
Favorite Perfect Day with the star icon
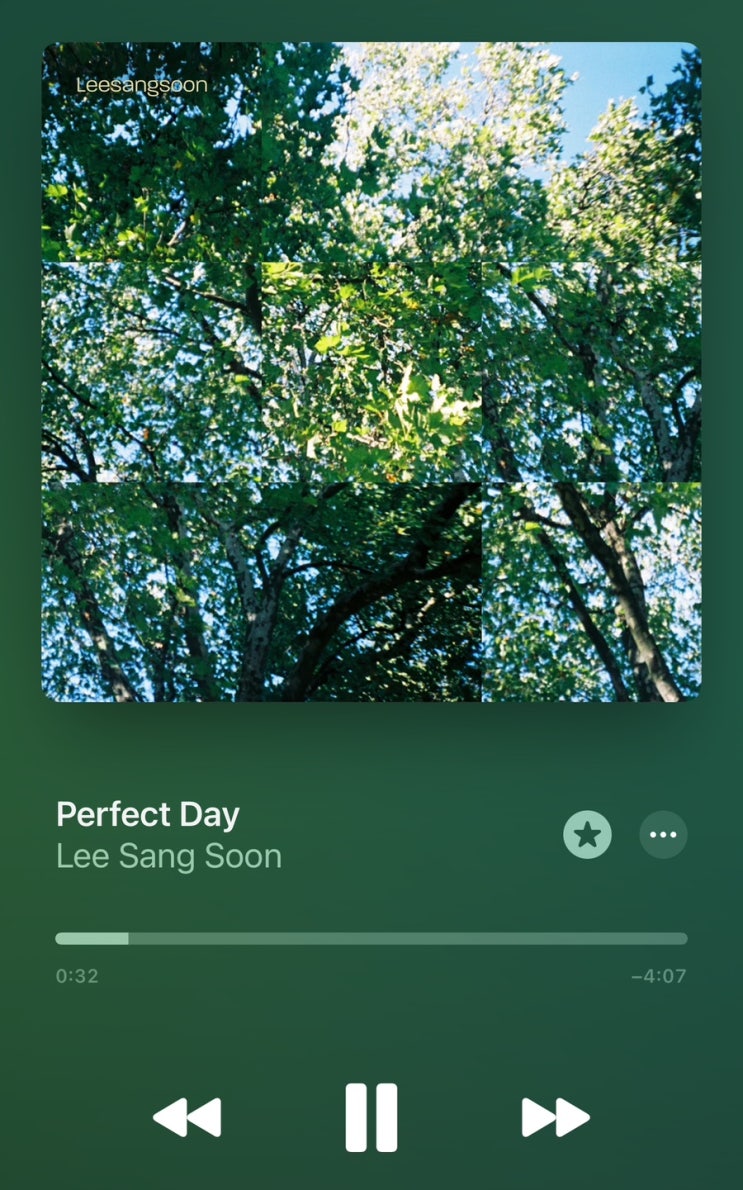click(587, 835)
